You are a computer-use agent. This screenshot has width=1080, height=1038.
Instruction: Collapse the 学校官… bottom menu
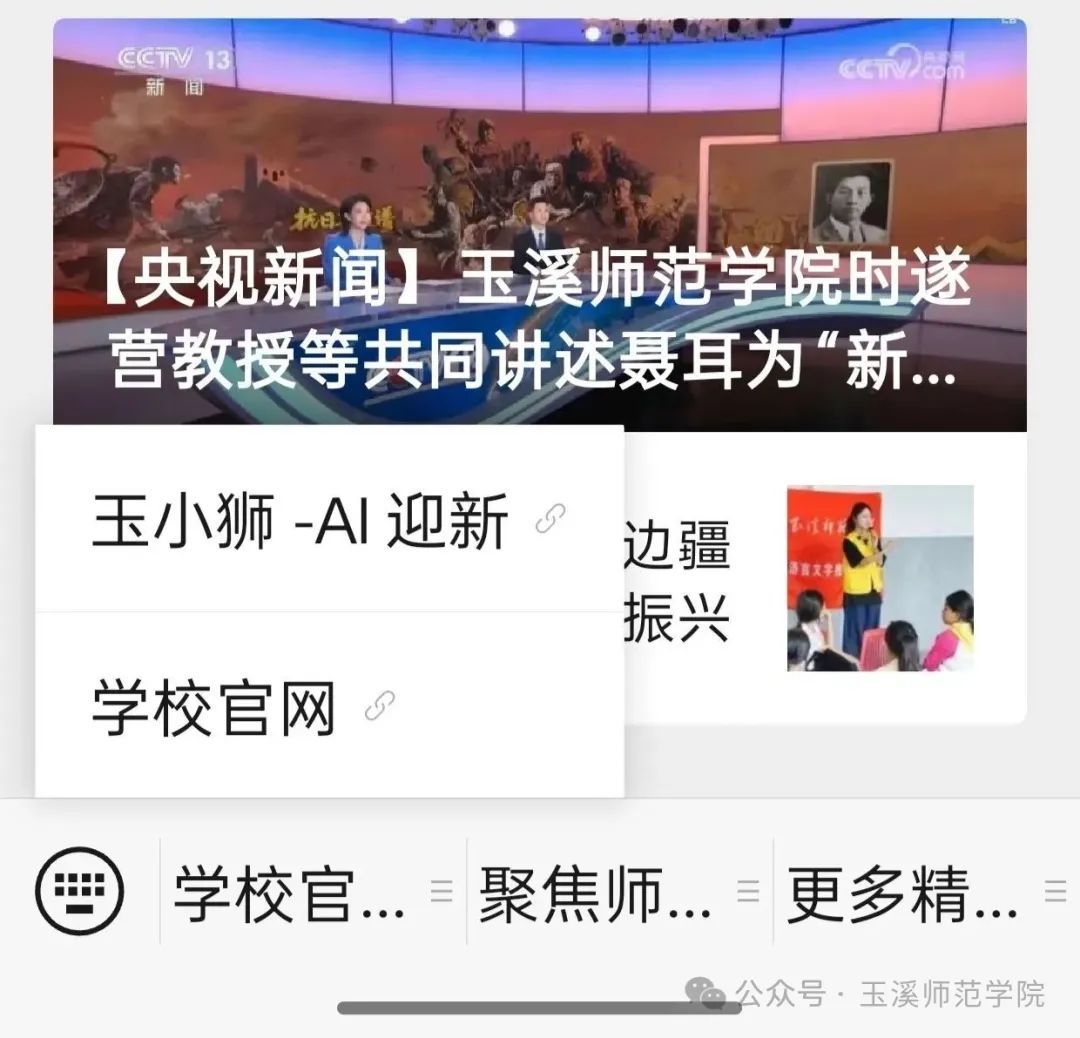(312, 892)
